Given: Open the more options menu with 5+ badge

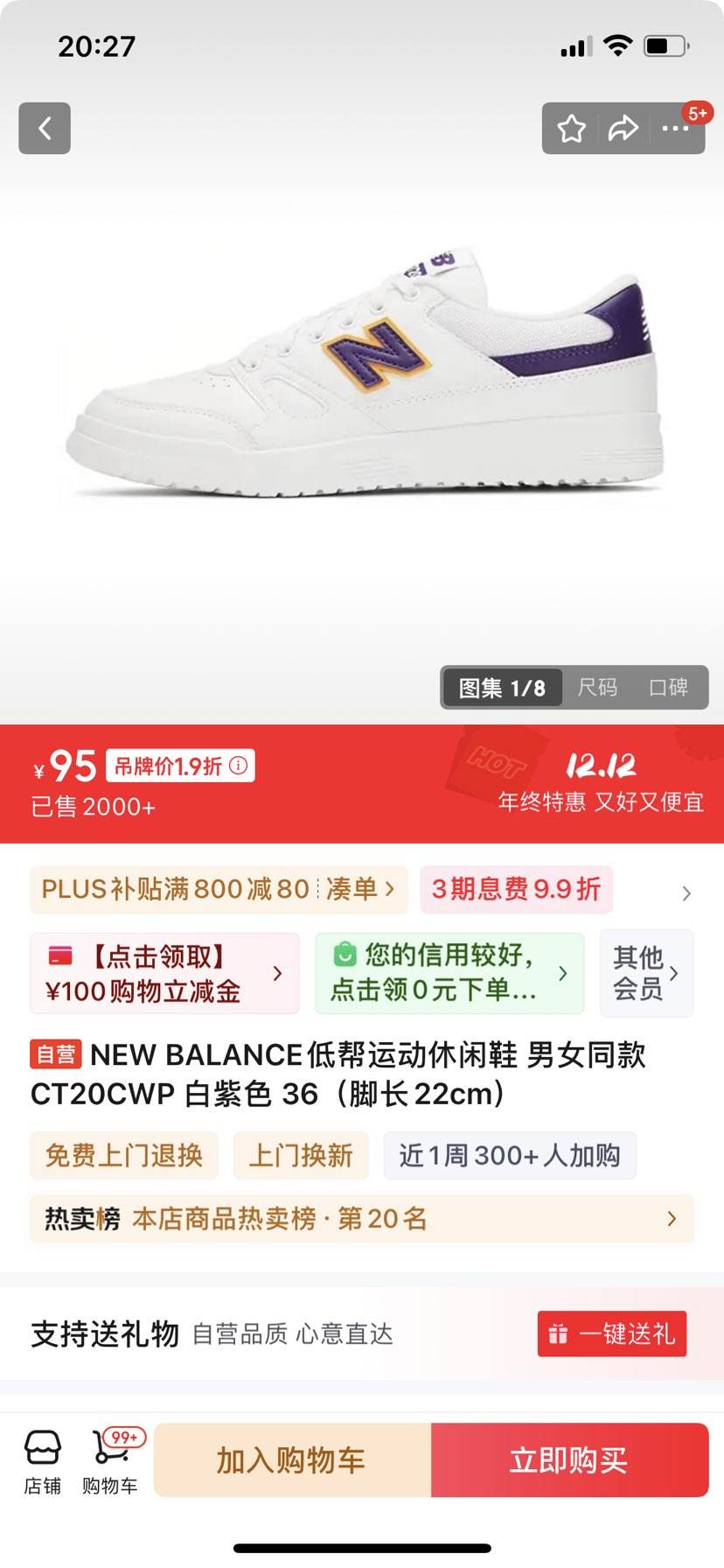Looking at the screenshot, I should (x=675, y=129).
